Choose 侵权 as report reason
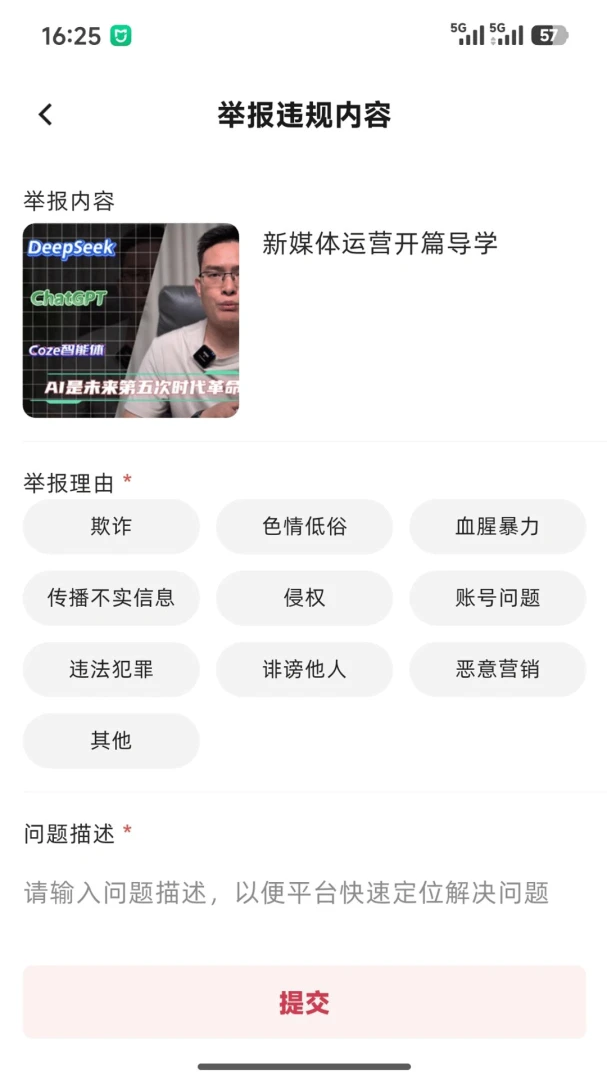The image size is (607, 1080). 305,598
